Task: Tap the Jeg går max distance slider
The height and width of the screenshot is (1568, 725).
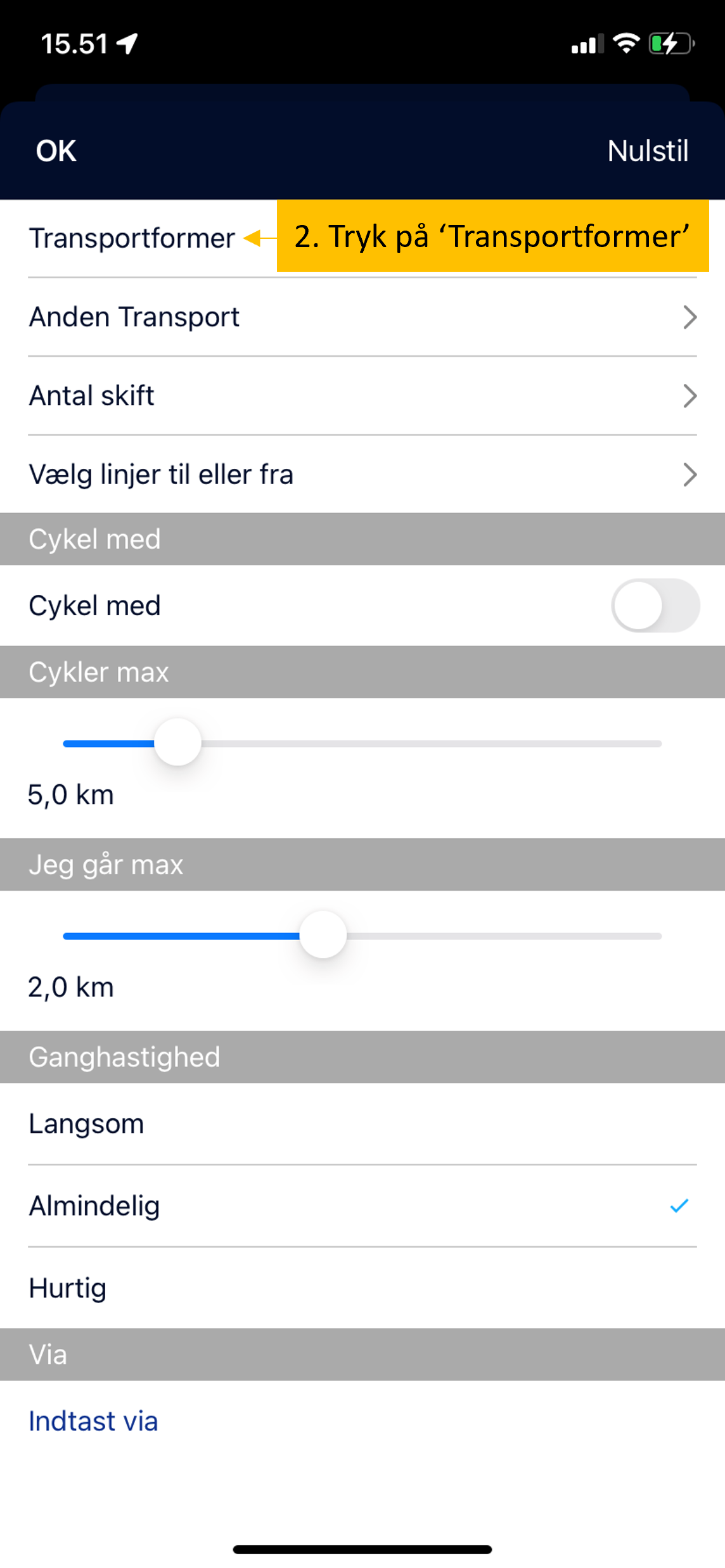Action: (362, 935)
